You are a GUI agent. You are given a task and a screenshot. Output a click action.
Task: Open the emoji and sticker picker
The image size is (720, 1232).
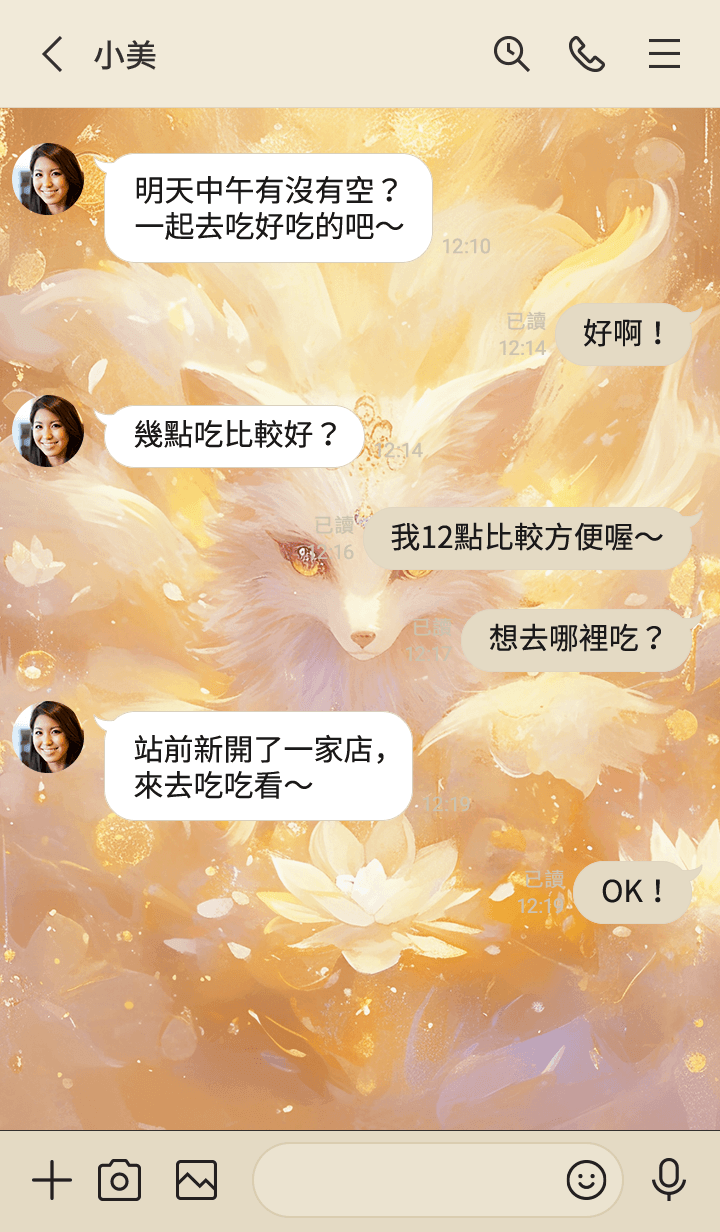click(586, 1181)
